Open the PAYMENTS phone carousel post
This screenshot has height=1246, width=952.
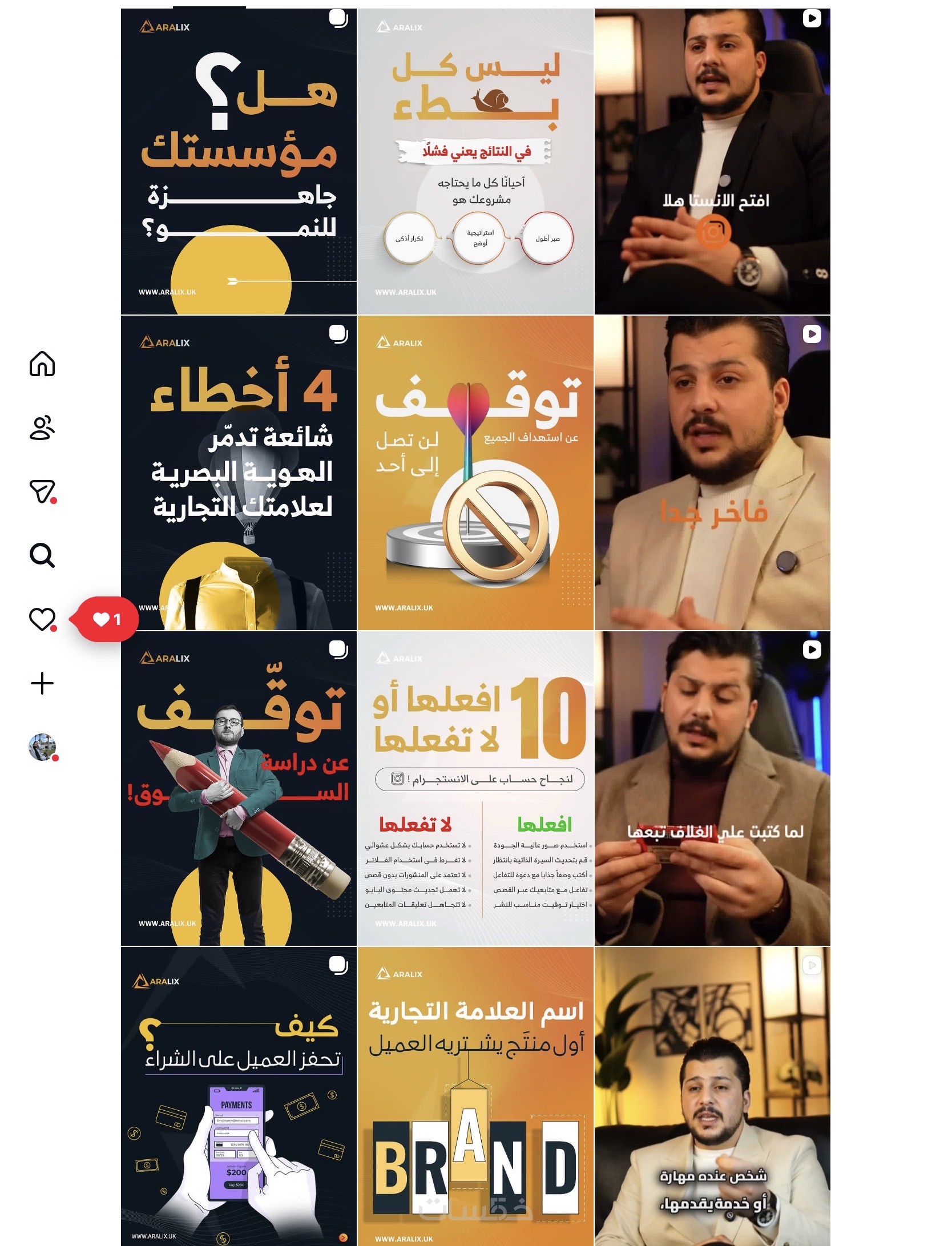pyautogui.click(x=239, y=1096)
